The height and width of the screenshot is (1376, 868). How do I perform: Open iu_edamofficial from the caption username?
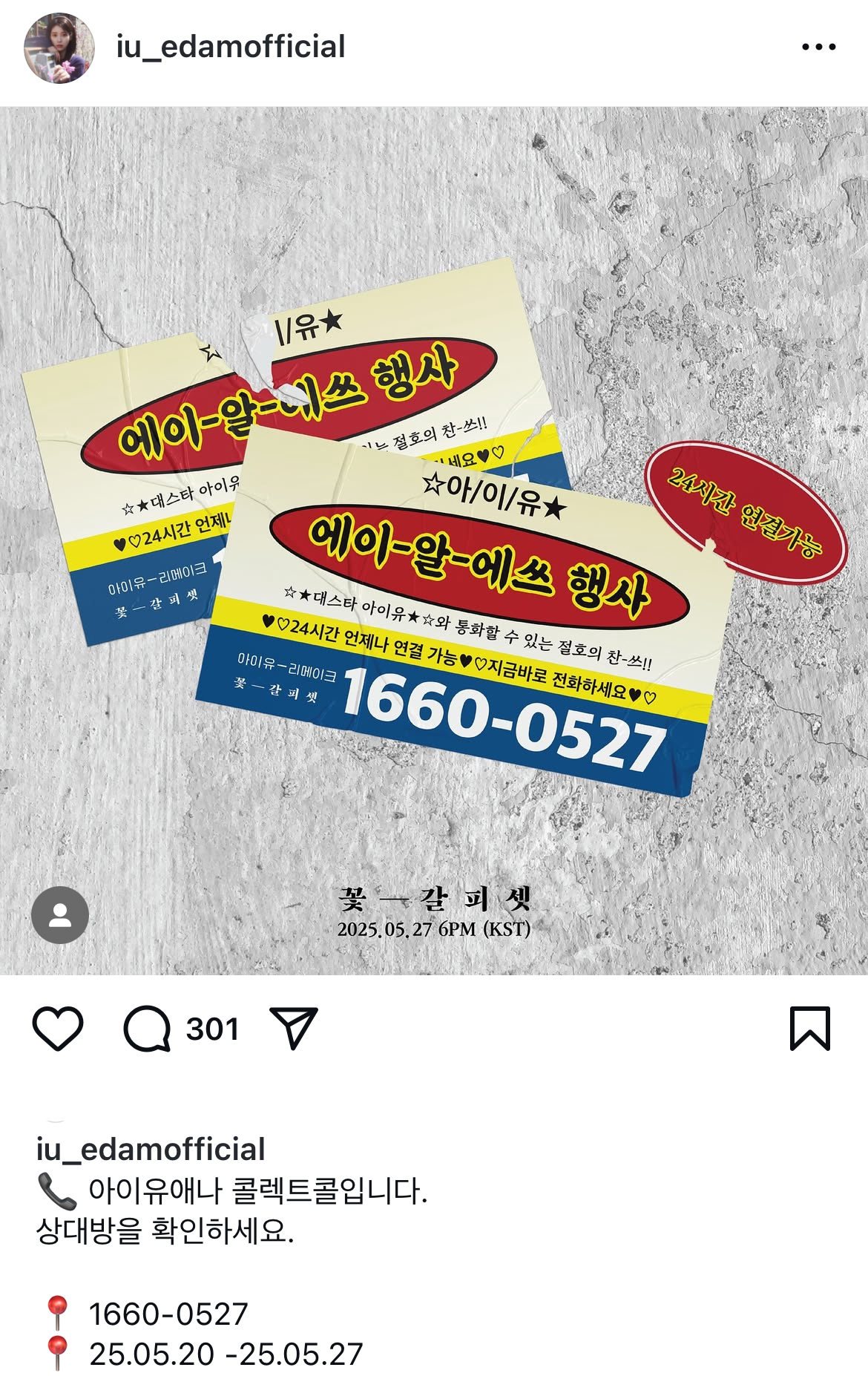coord(151,1149)
